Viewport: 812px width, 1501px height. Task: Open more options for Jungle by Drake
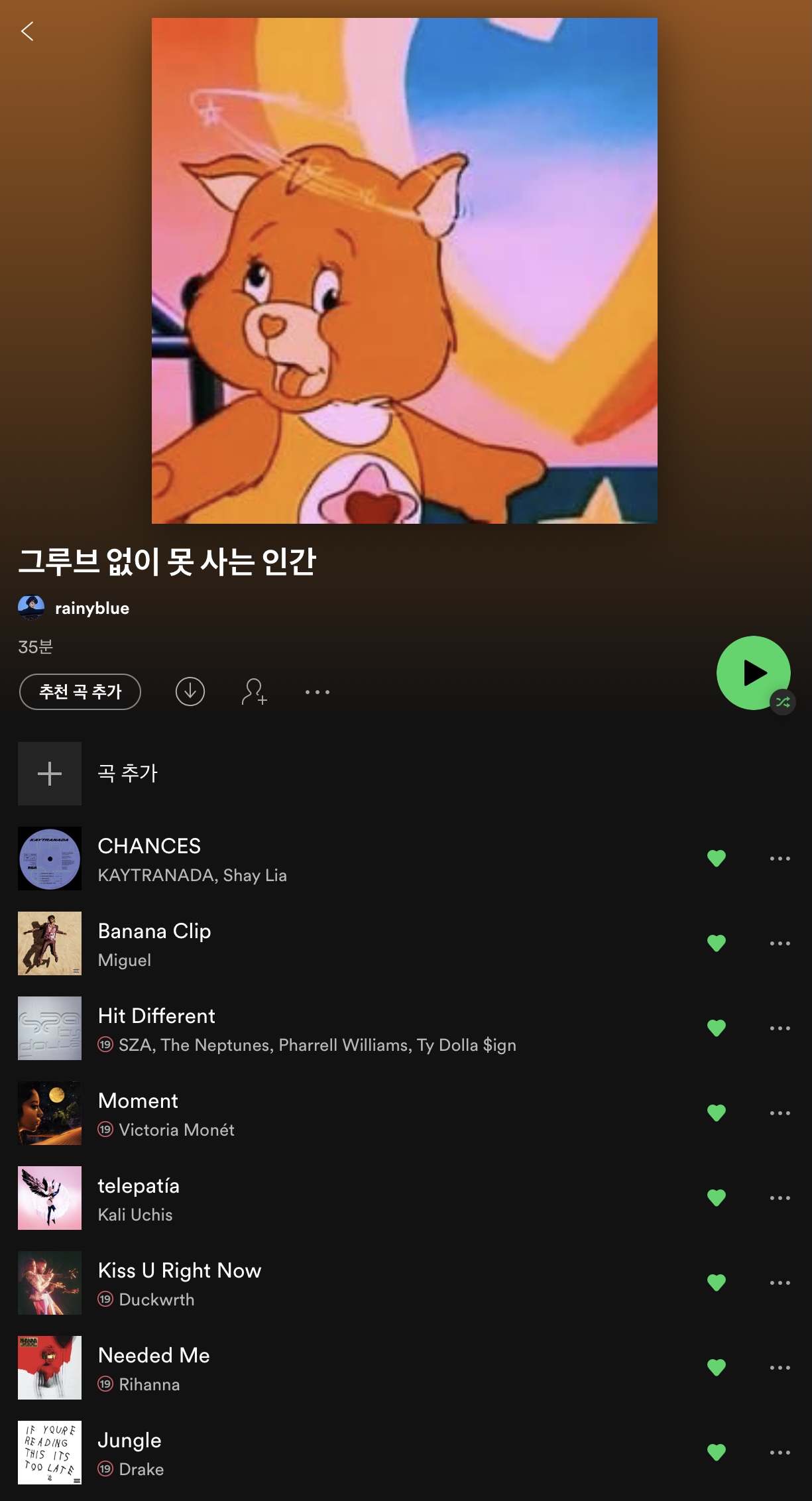[x=780, y=1452]
